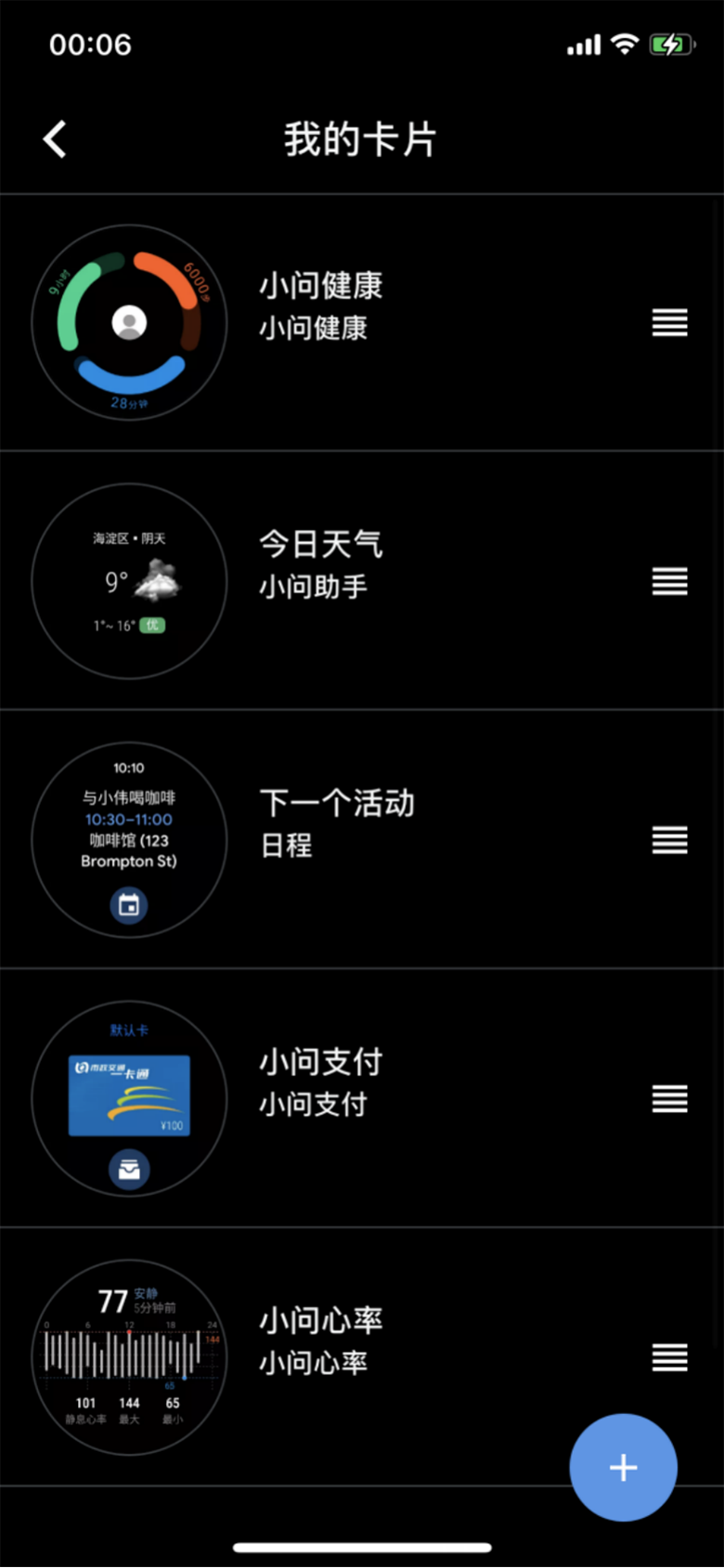Add a new card with the plus button
Viewport: 724px width, 1568px height.
coord(623,1468)
